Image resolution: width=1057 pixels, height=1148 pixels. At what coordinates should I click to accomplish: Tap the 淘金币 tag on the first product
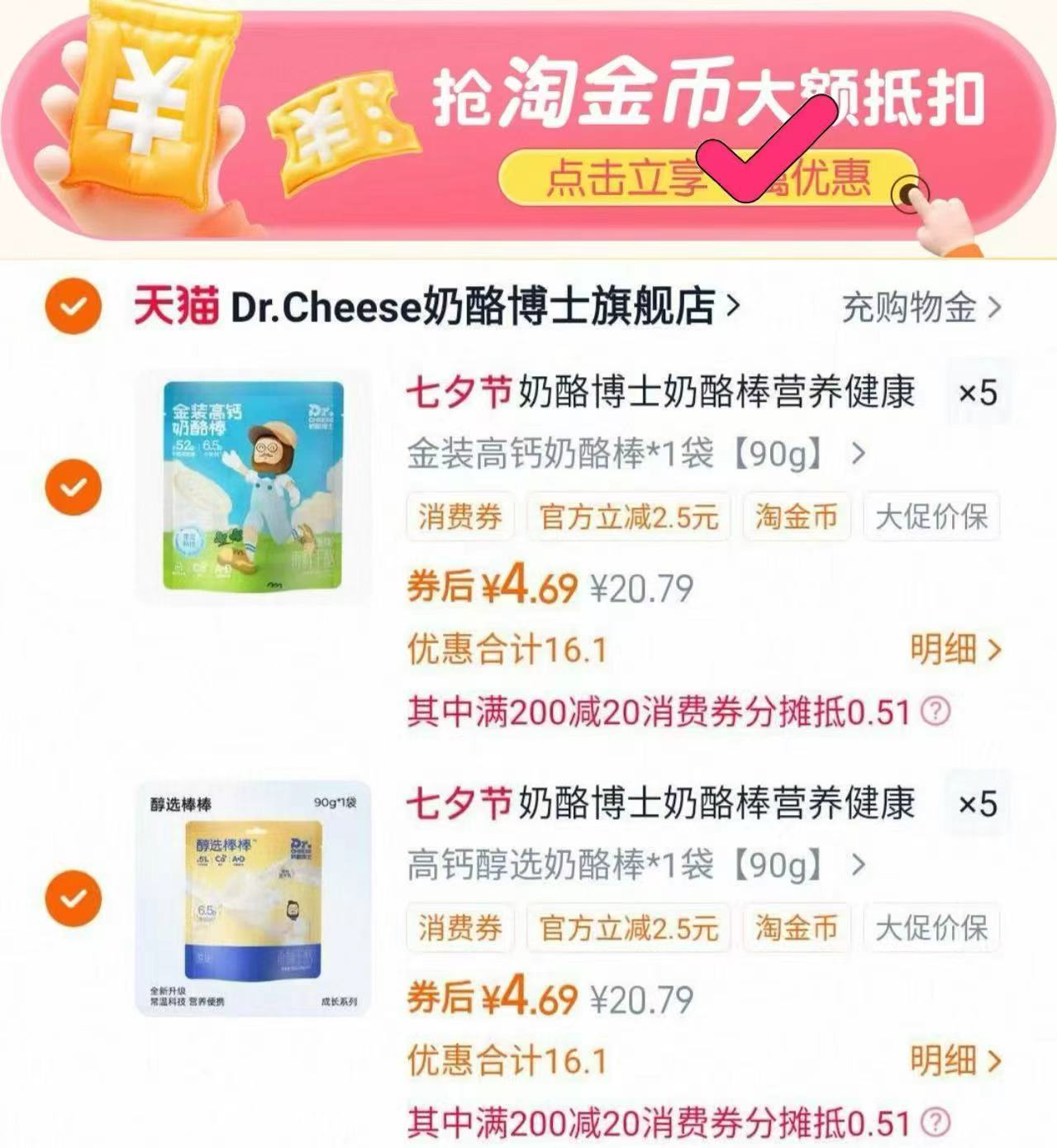[x=796, y=517]
